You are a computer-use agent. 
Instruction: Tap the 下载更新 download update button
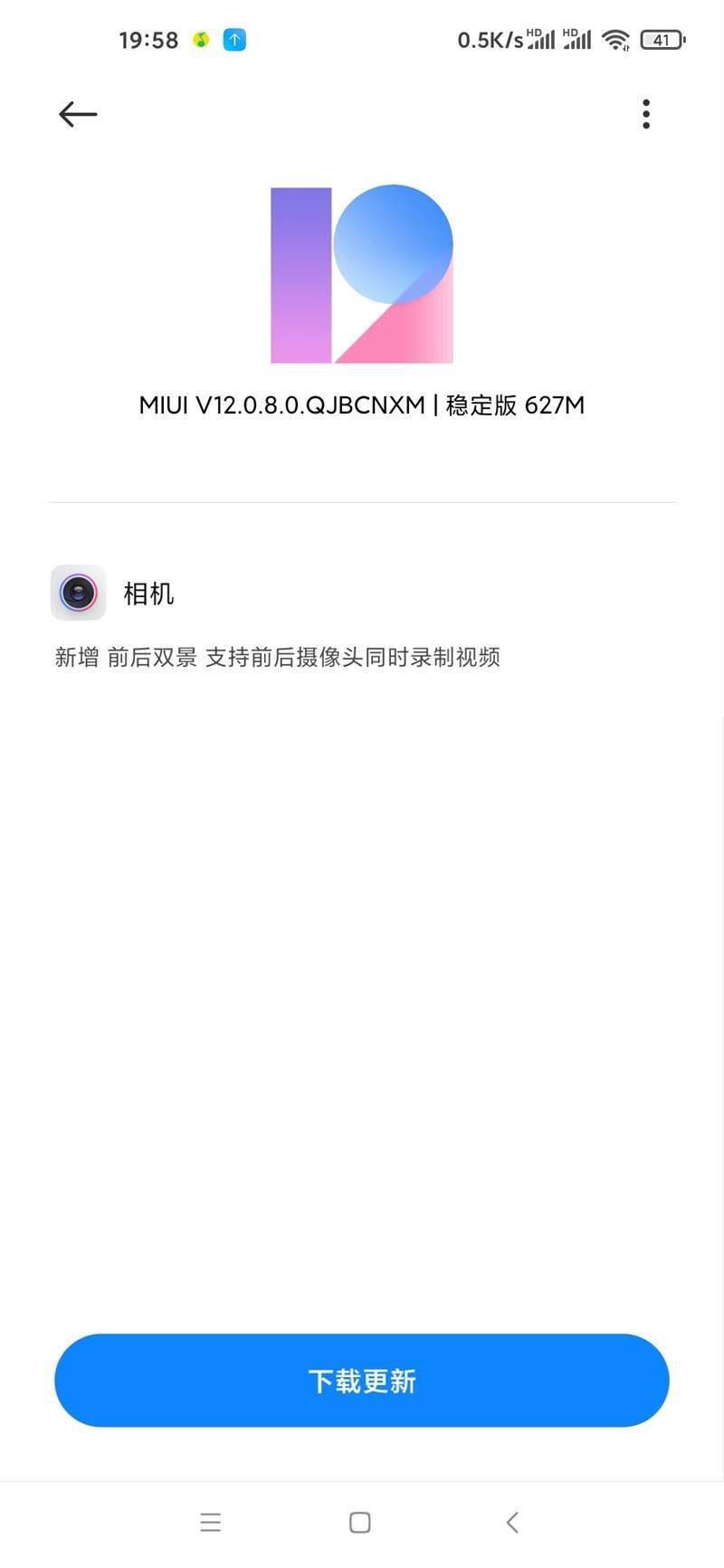pyautogui.click(x=362, y=1380)
